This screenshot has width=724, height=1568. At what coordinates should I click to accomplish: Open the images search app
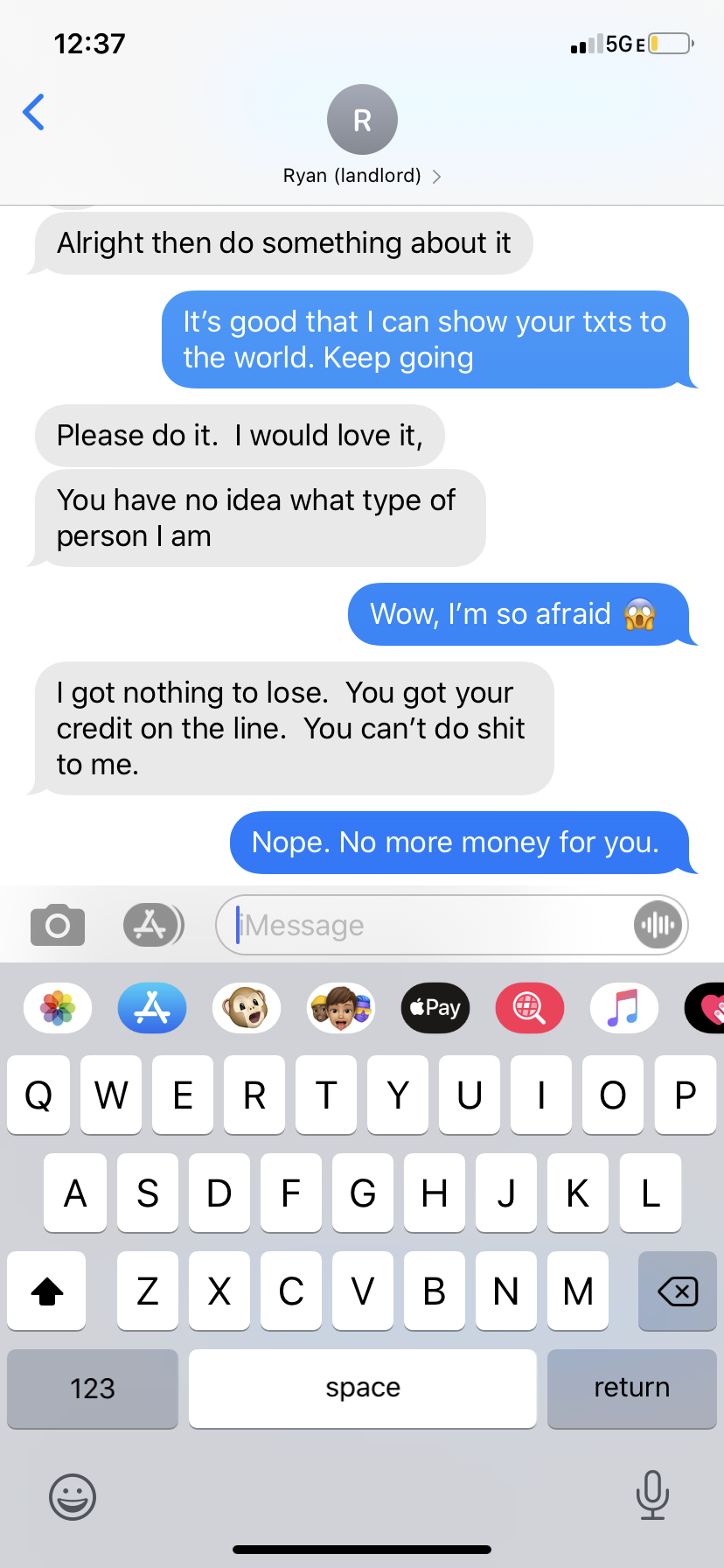(530, 1008)
